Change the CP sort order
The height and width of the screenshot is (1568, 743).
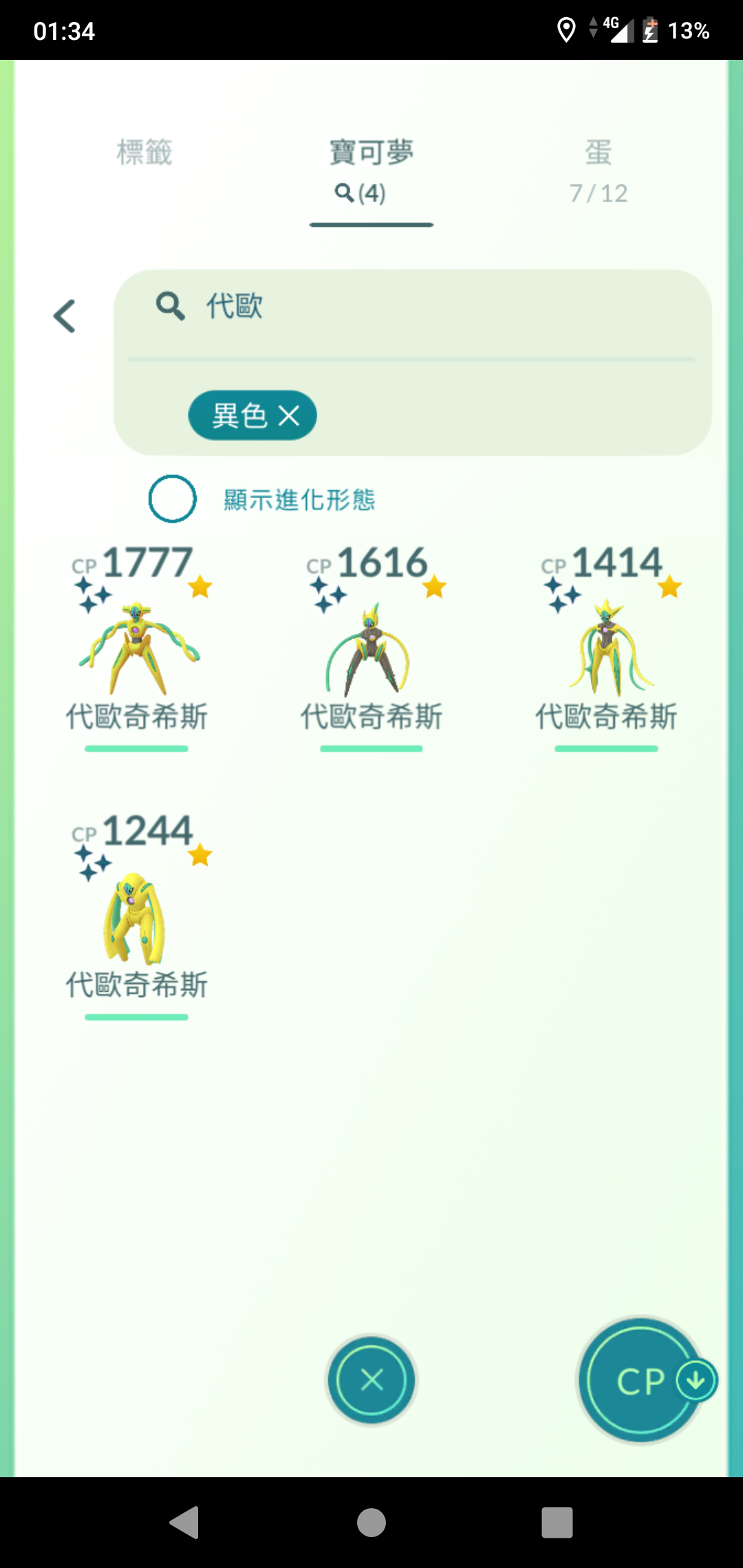pos(642,1380)
